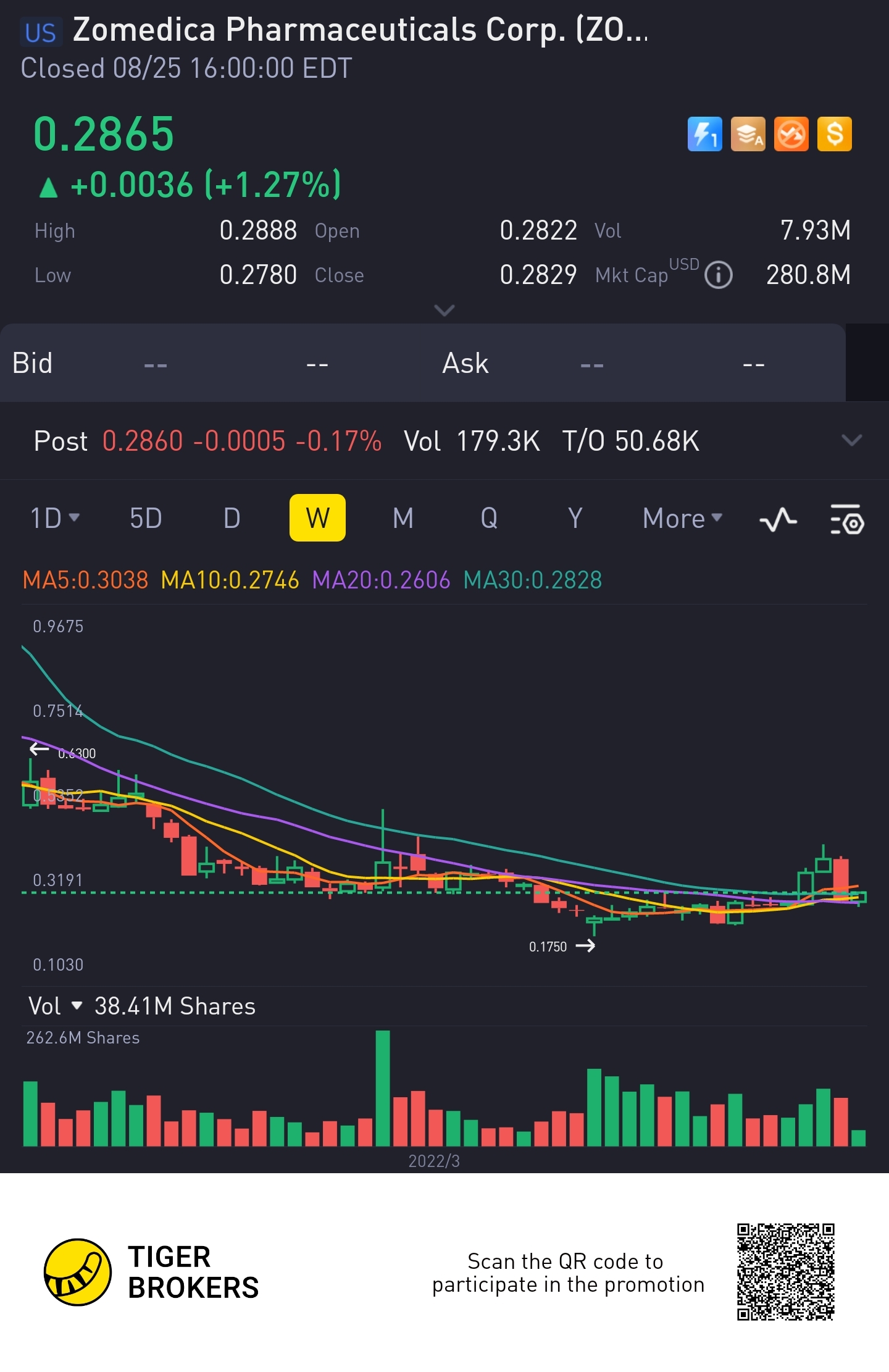This screenshot has width=889, height=1372.
Task: Switch to the Q quarterly chart
Action: (x=489, y=518)
